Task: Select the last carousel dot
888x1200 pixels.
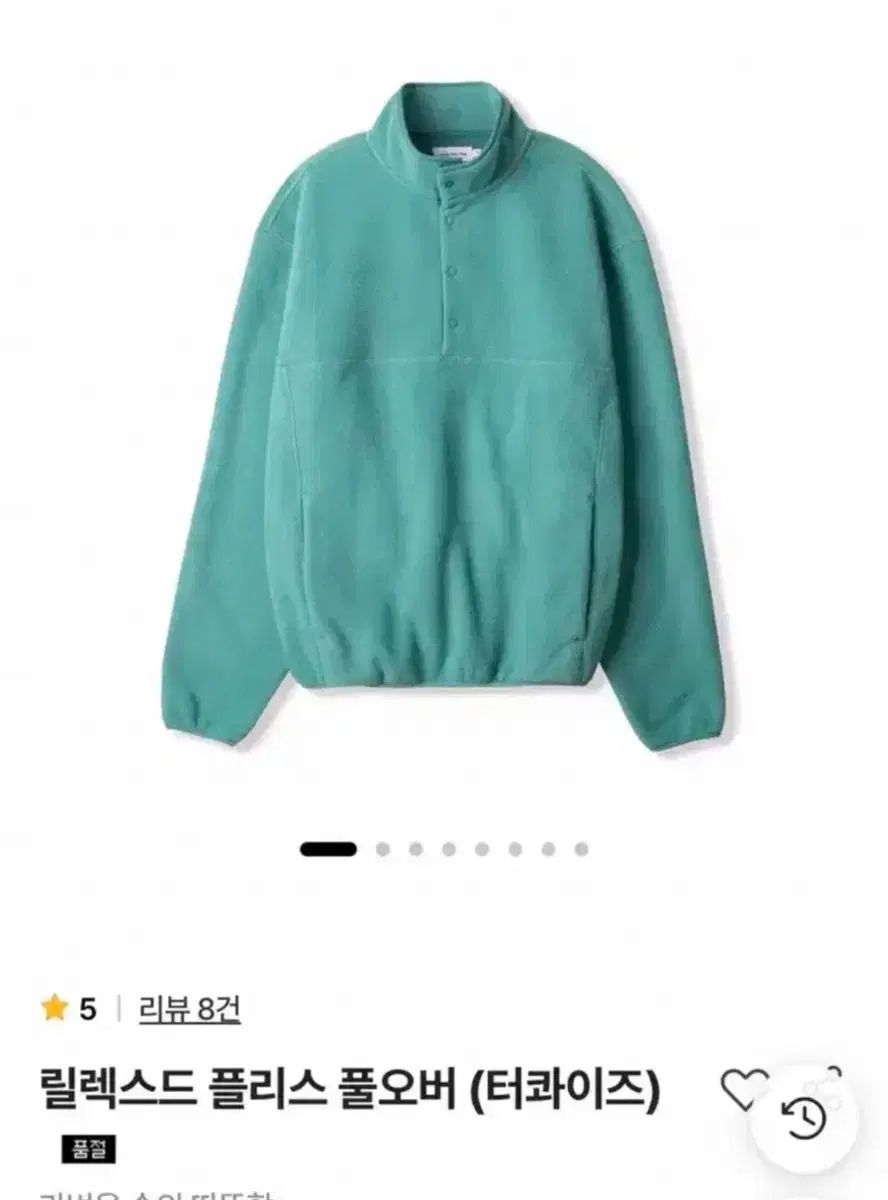Action: point(580,850)
